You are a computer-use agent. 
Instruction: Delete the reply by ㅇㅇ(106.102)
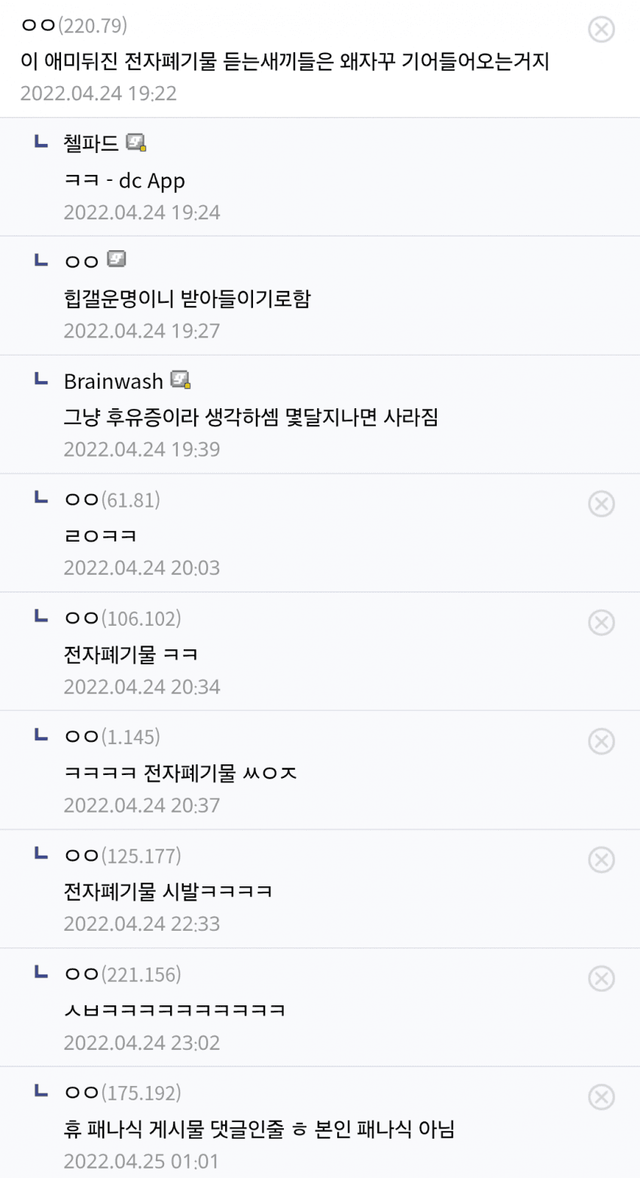(601, 623)
